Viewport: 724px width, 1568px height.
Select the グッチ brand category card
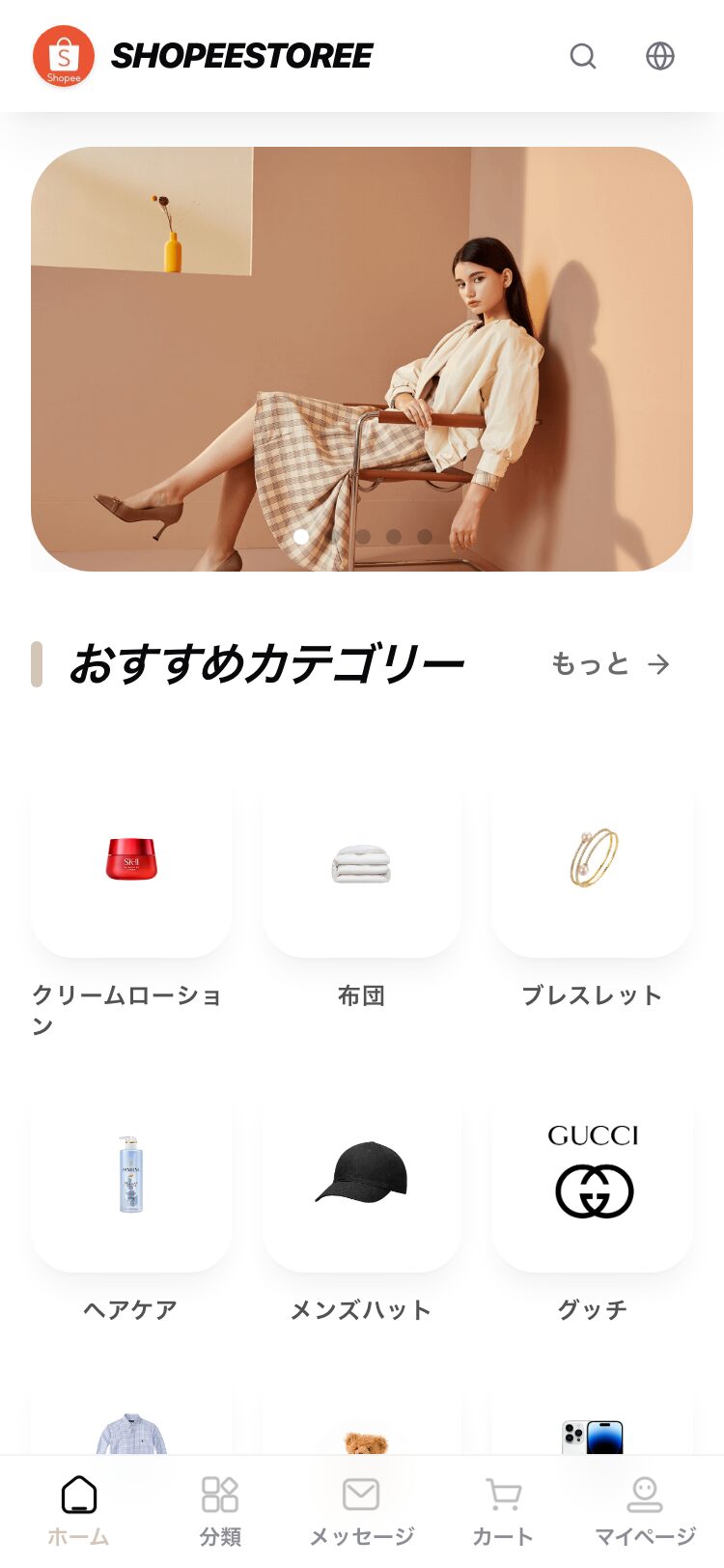[x=592, y=1183]
